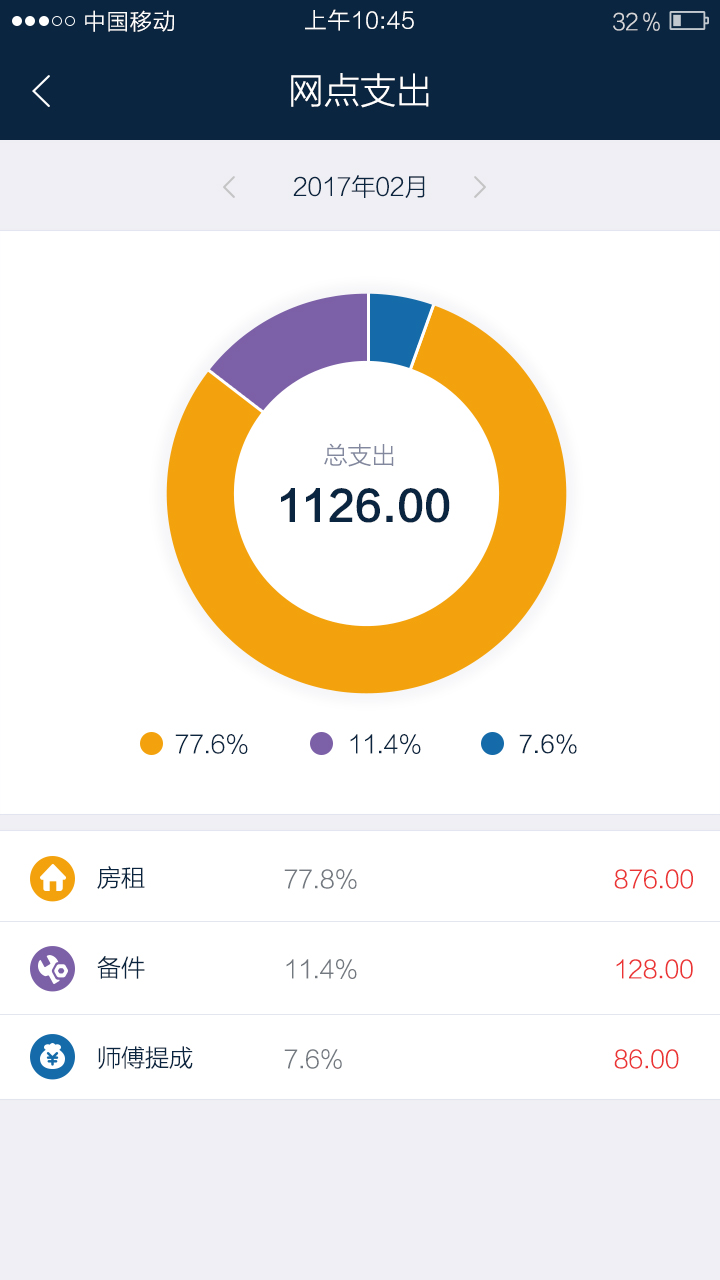Viewport: 720px width, 1280px height.
Task: Open the 师傅提成 expense row
Action: [360, 1058]
